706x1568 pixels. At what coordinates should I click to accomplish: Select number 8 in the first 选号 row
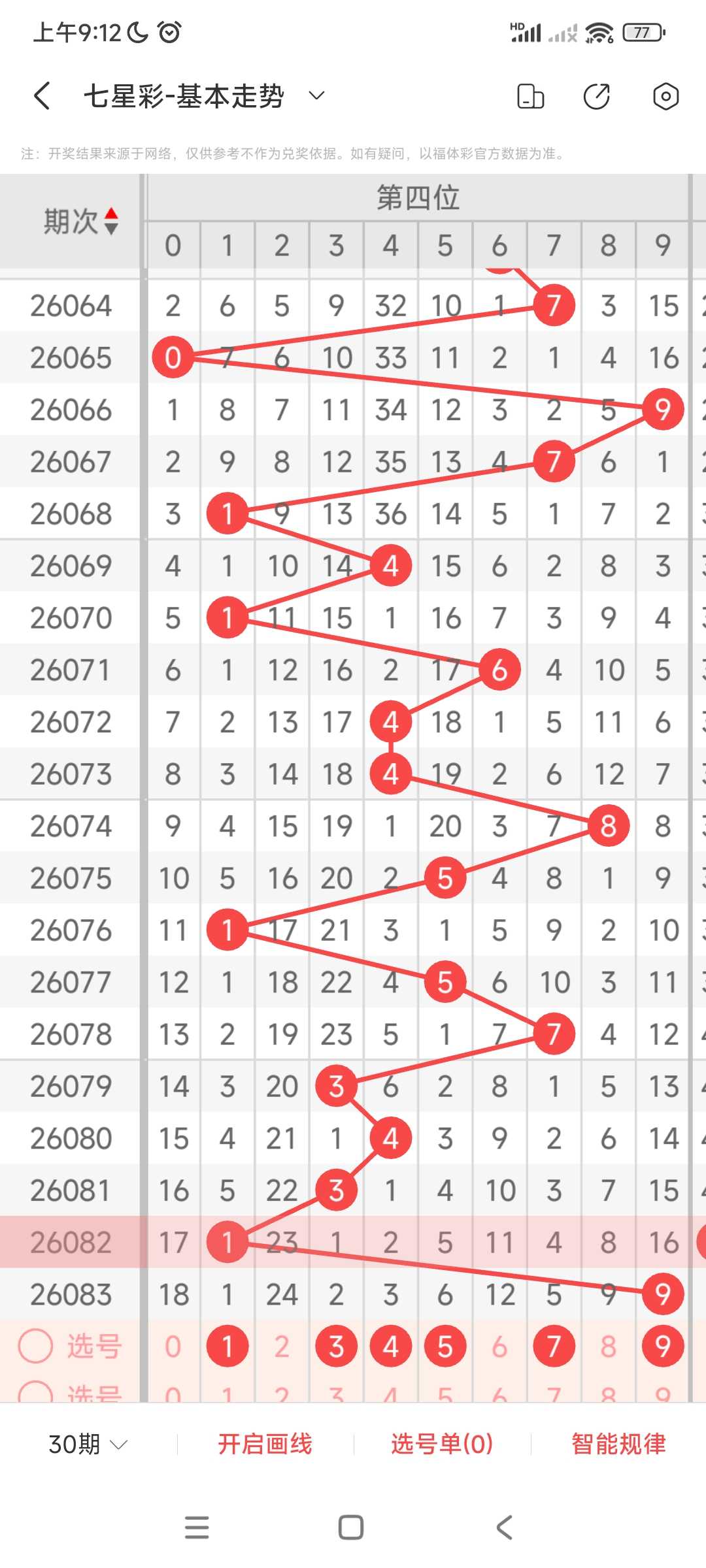pyautogui.click(x=609, y=1347)
